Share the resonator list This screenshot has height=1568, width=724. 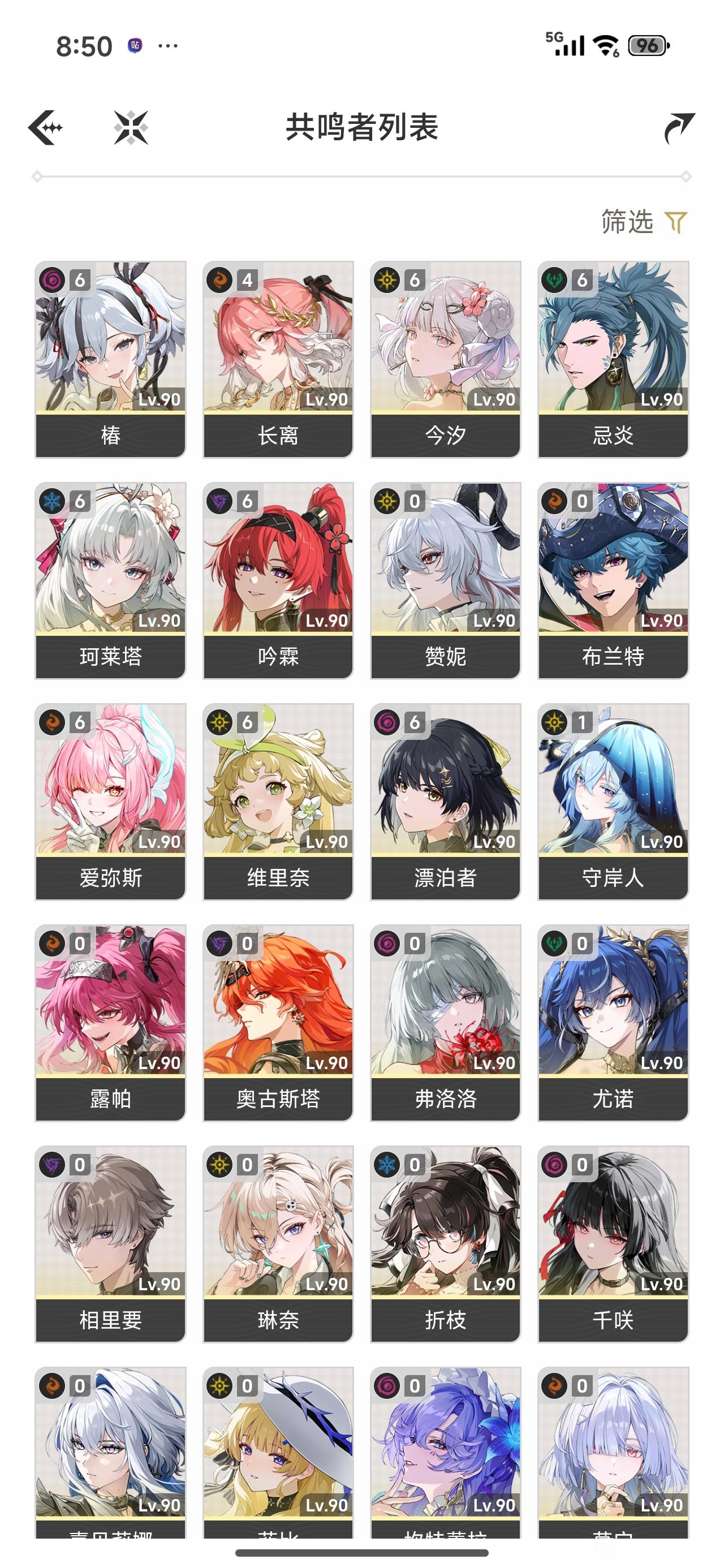click(679, 128)
